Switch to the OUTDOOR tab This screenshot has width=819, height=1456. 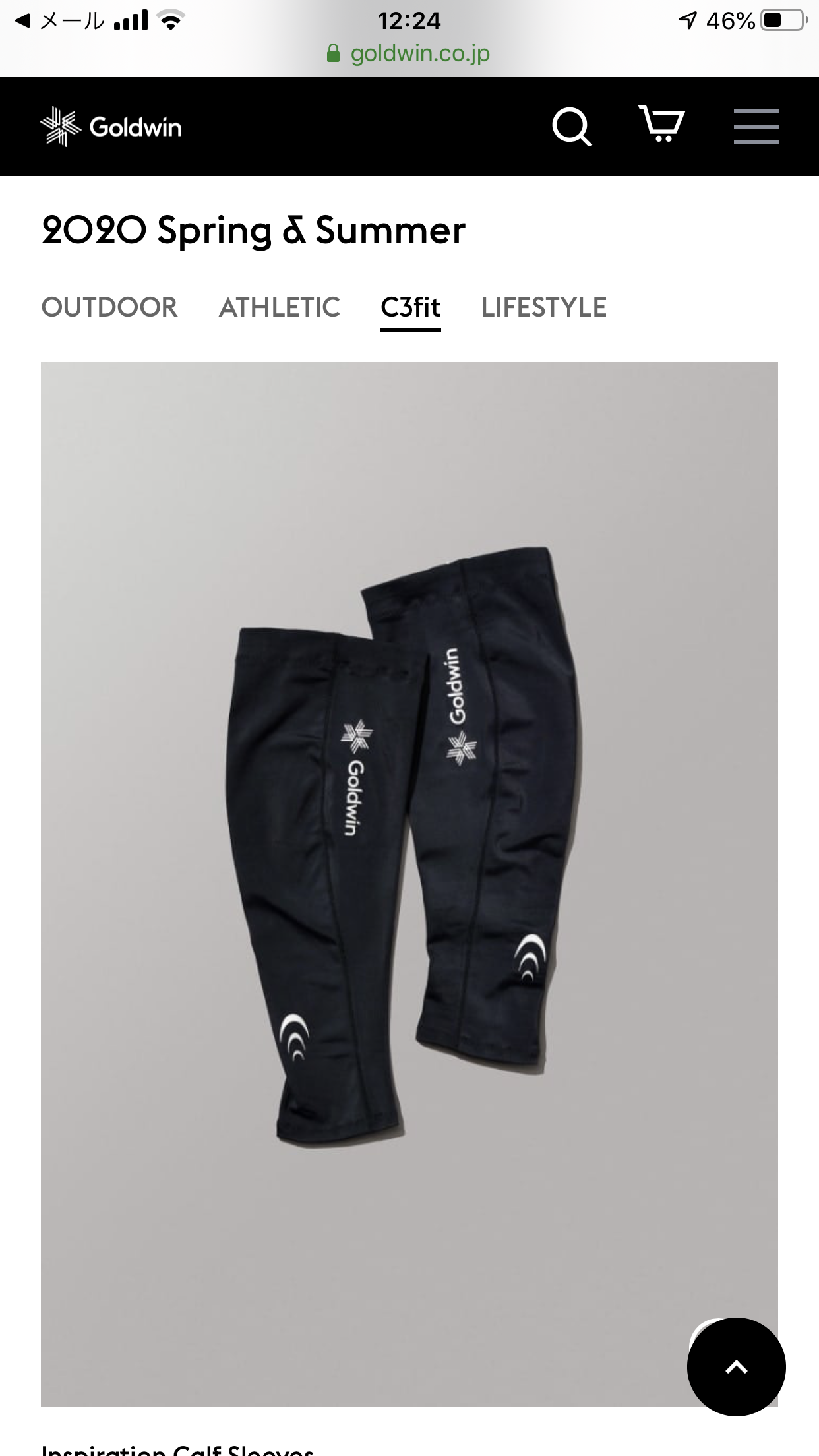point(109,307)
